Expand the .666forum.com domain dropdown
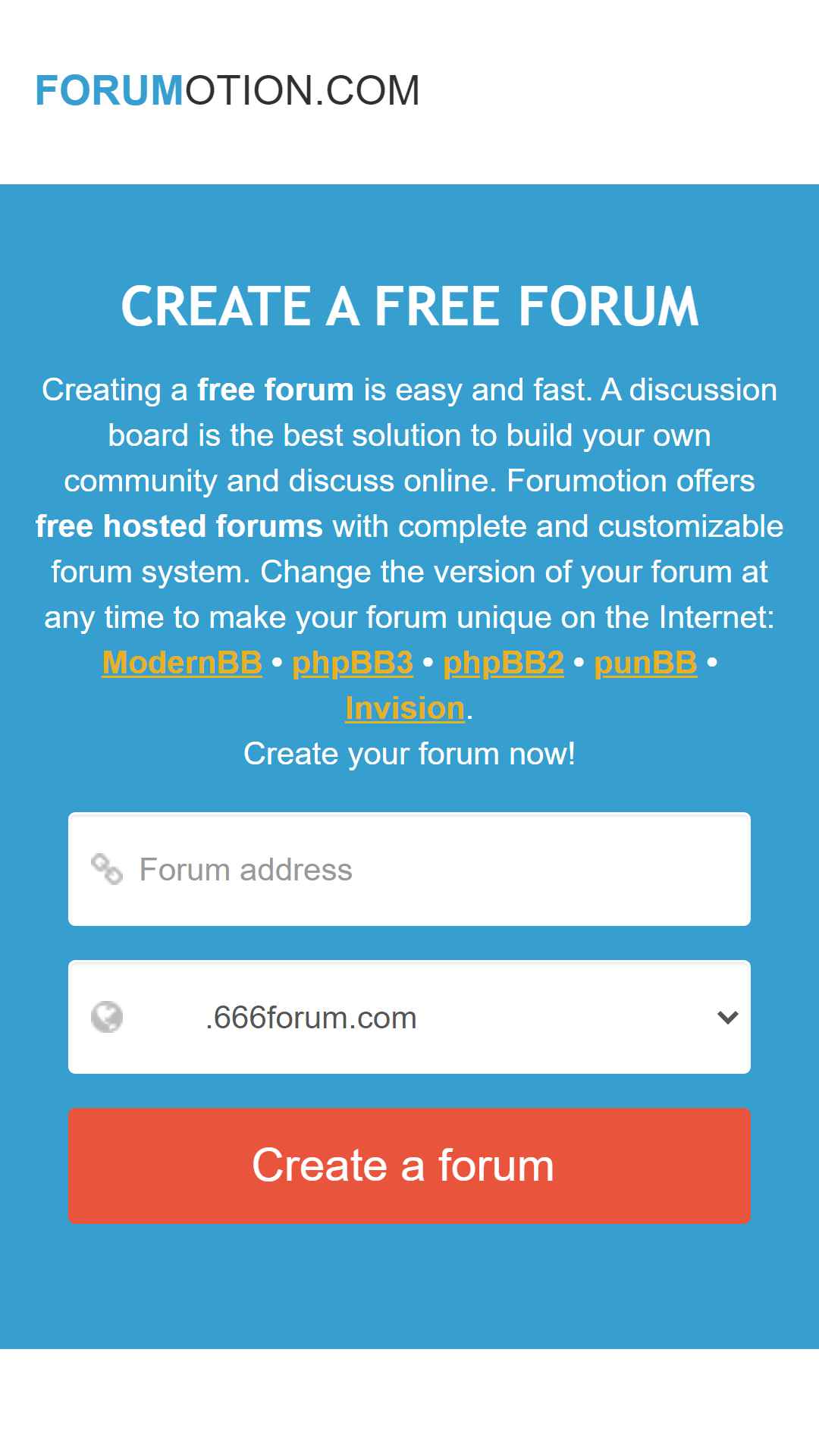The height and width of the screenshot is (1456, 819). pyautogui.click(x=409, y=1017)
